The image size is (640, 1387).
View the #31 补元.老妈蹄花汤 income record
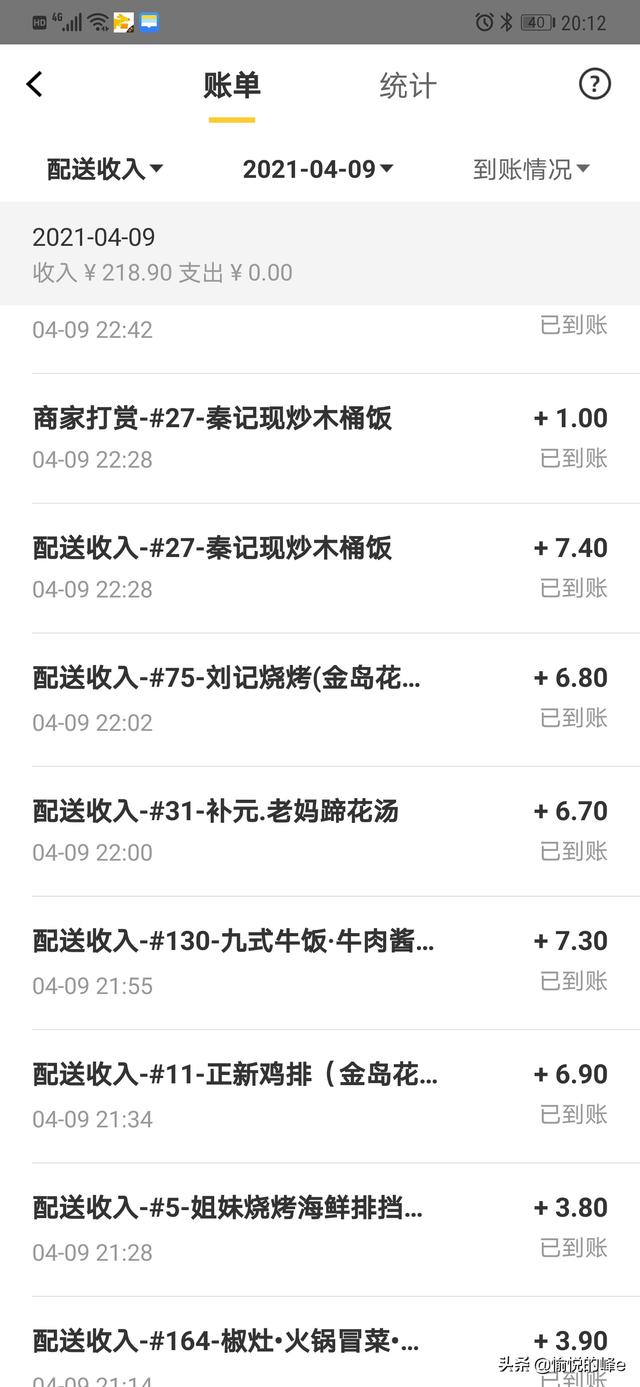pos(320,831)
